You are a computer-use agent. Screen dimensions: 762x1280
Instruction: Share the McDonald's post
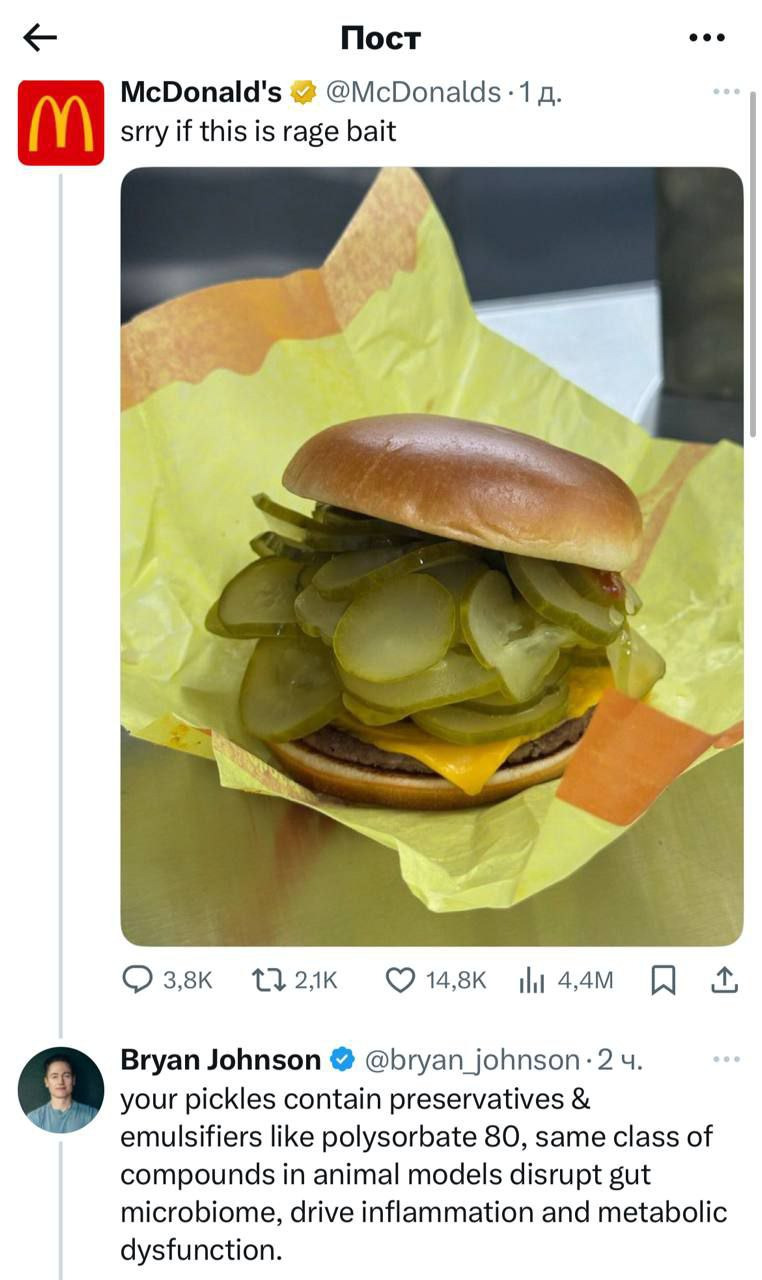(x=723, y=981)
